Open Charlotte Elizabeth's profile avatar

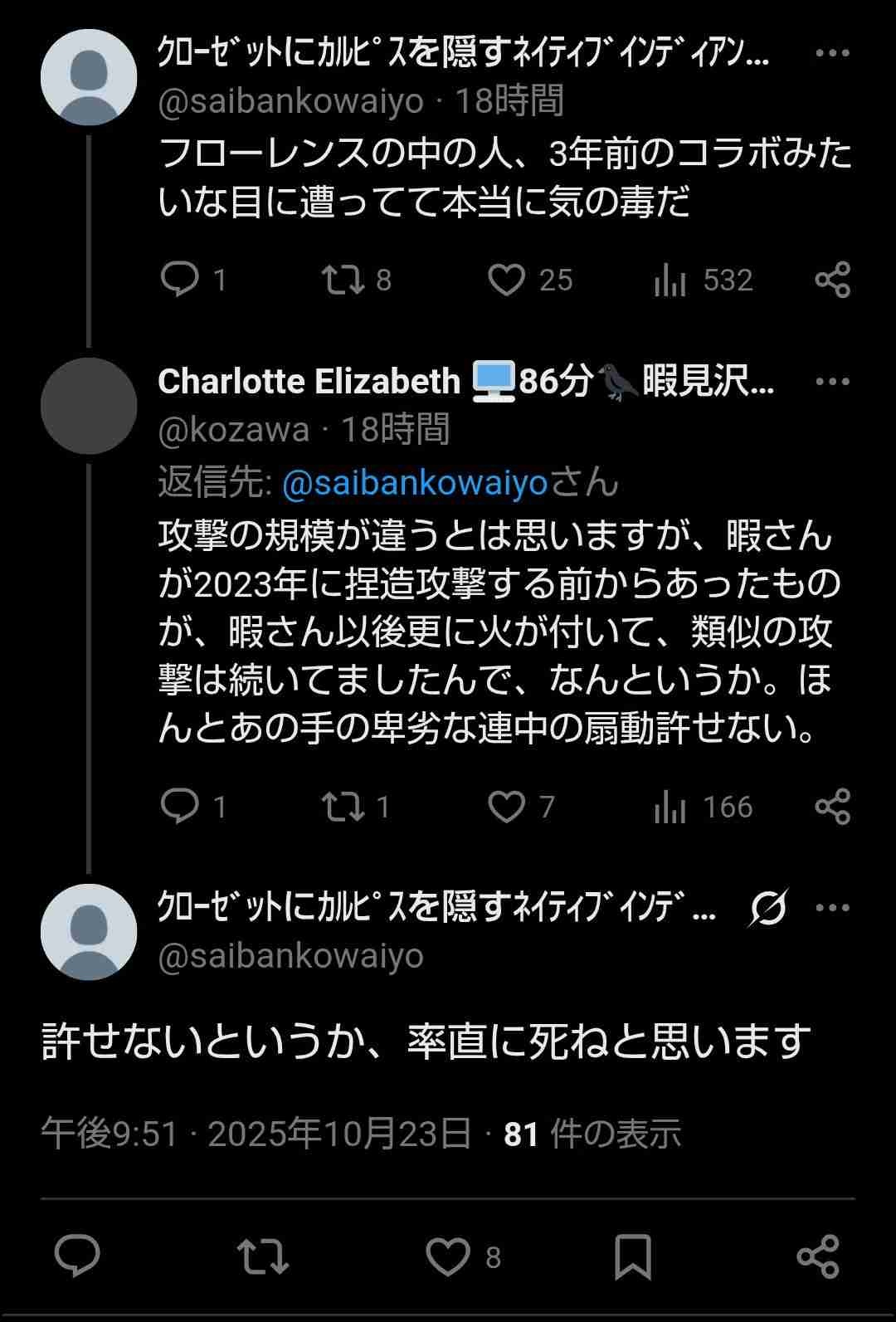(x=89, y=406)
